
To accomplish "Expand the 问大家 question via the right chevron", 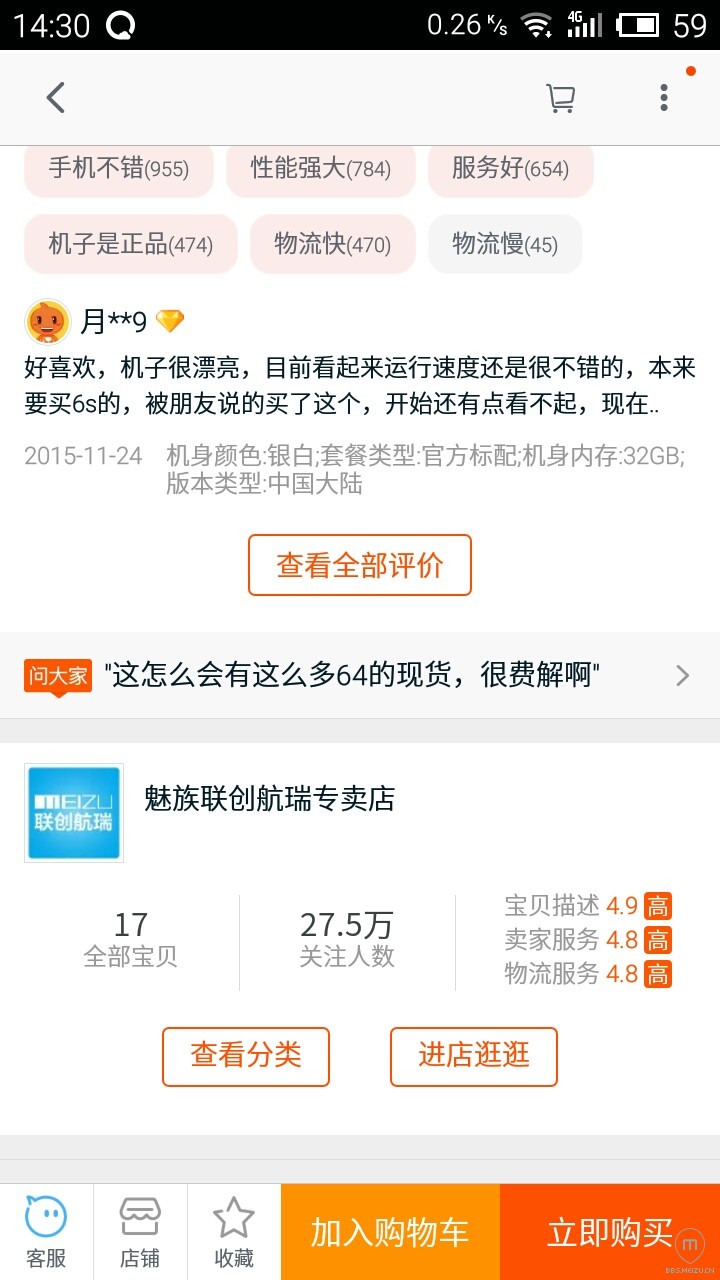I will tap(684, 676).
